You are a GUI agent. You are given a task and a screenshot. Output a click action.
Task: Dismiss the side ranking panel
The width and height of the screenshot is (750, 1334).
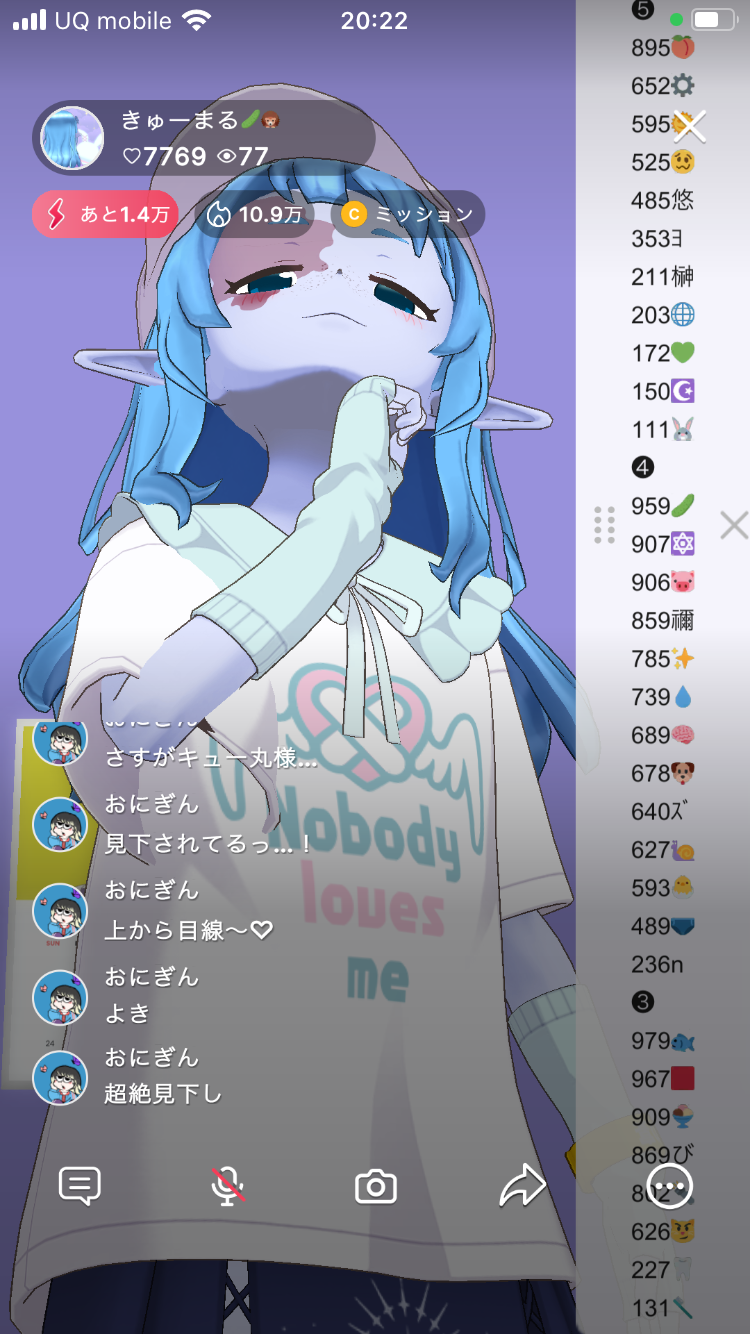[734, 525]
